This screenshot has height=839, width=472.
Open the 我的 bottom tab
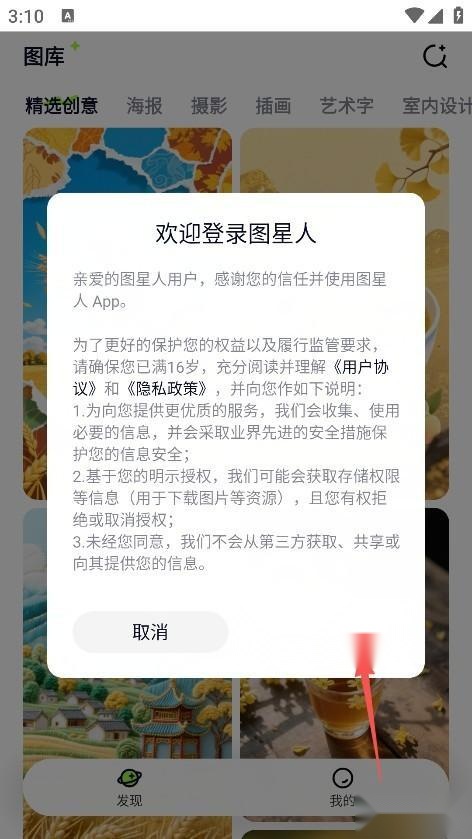pyautogui.click(x=342, y=788)
